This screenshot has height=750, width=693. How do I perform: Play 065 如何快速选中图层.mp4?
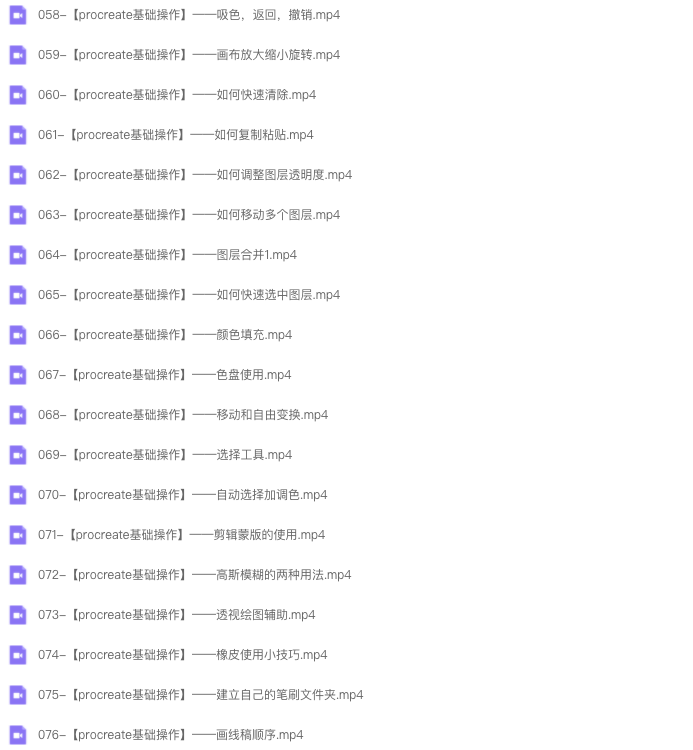189,295
